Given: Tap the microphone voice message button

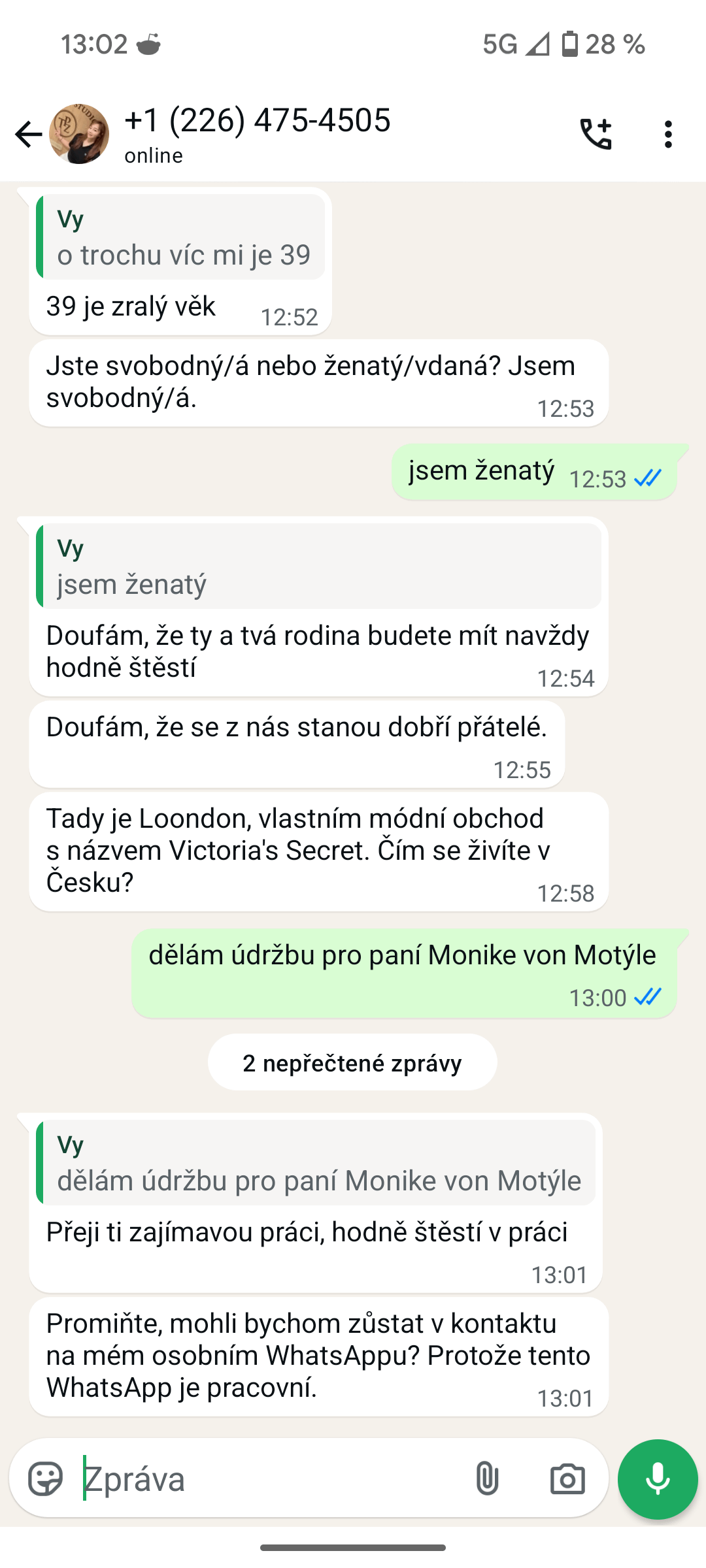Looking at the screenshot, I should click(x=658, y=1479).
